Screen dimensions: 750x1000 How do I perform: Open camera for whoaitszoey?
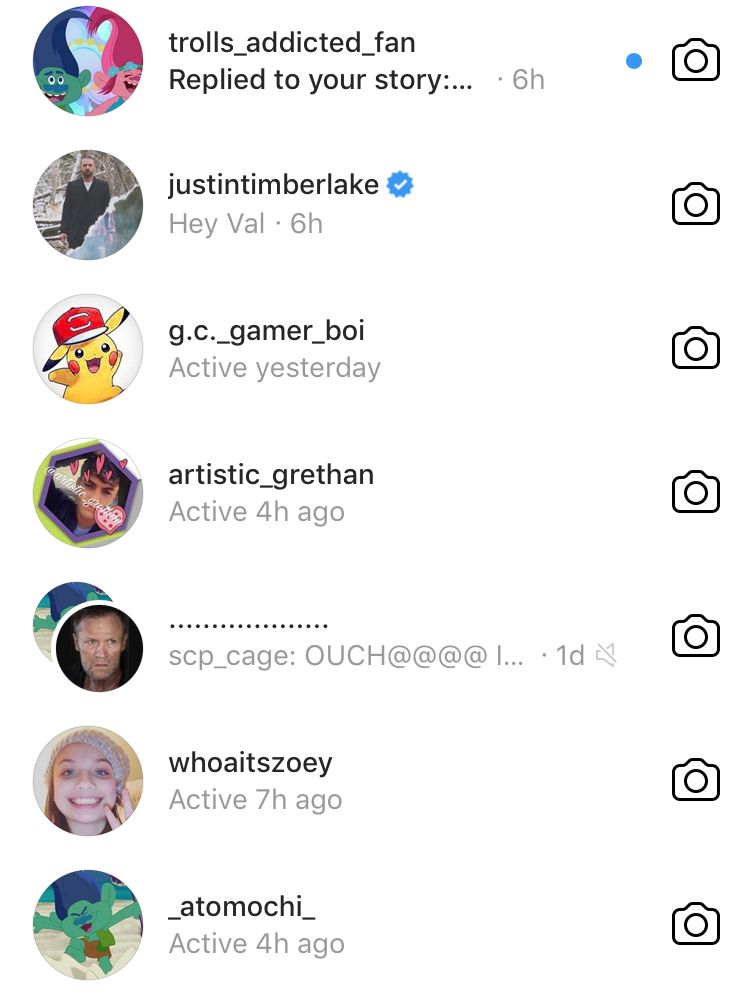pyautogui.click(x=695, y=781)
